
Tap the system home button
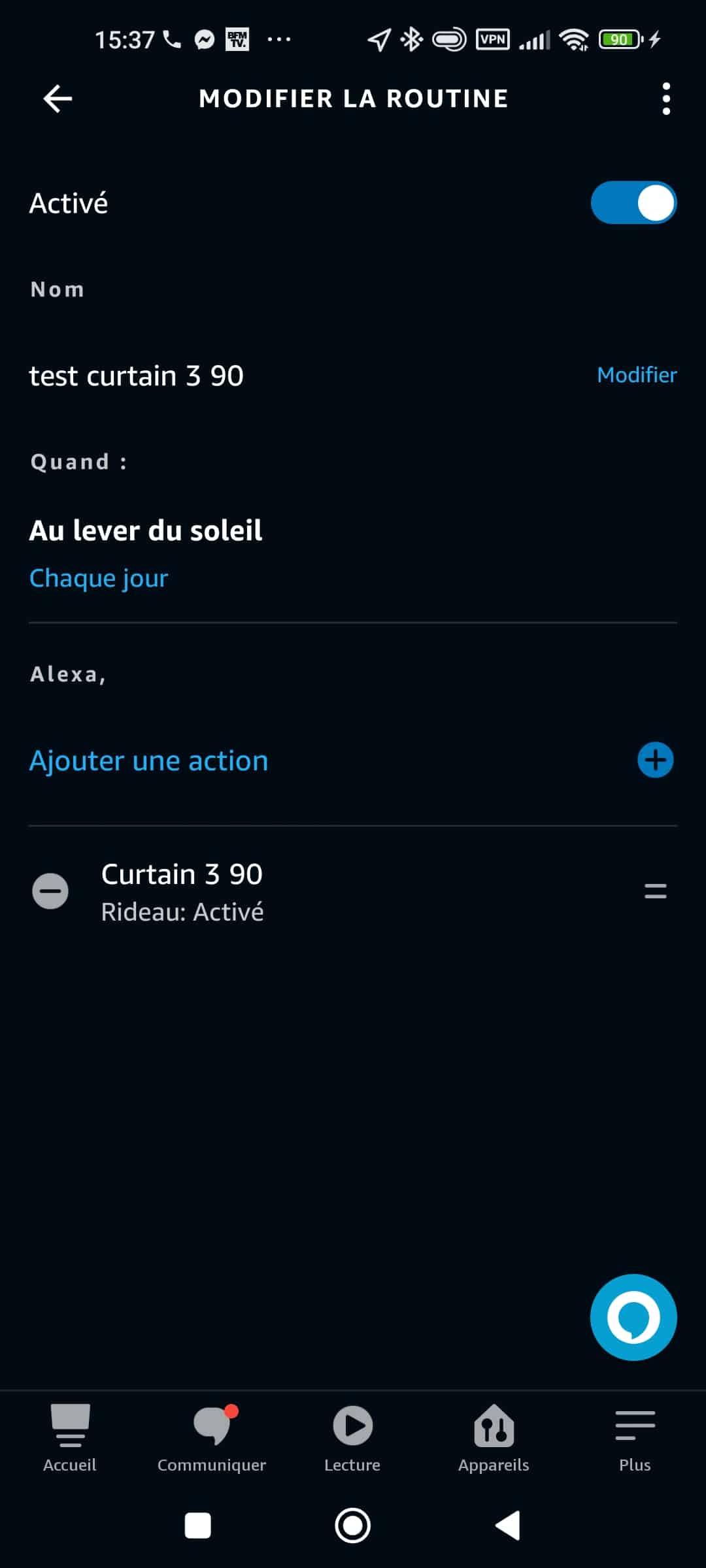pyautogui.click(x=352, y=1526)
